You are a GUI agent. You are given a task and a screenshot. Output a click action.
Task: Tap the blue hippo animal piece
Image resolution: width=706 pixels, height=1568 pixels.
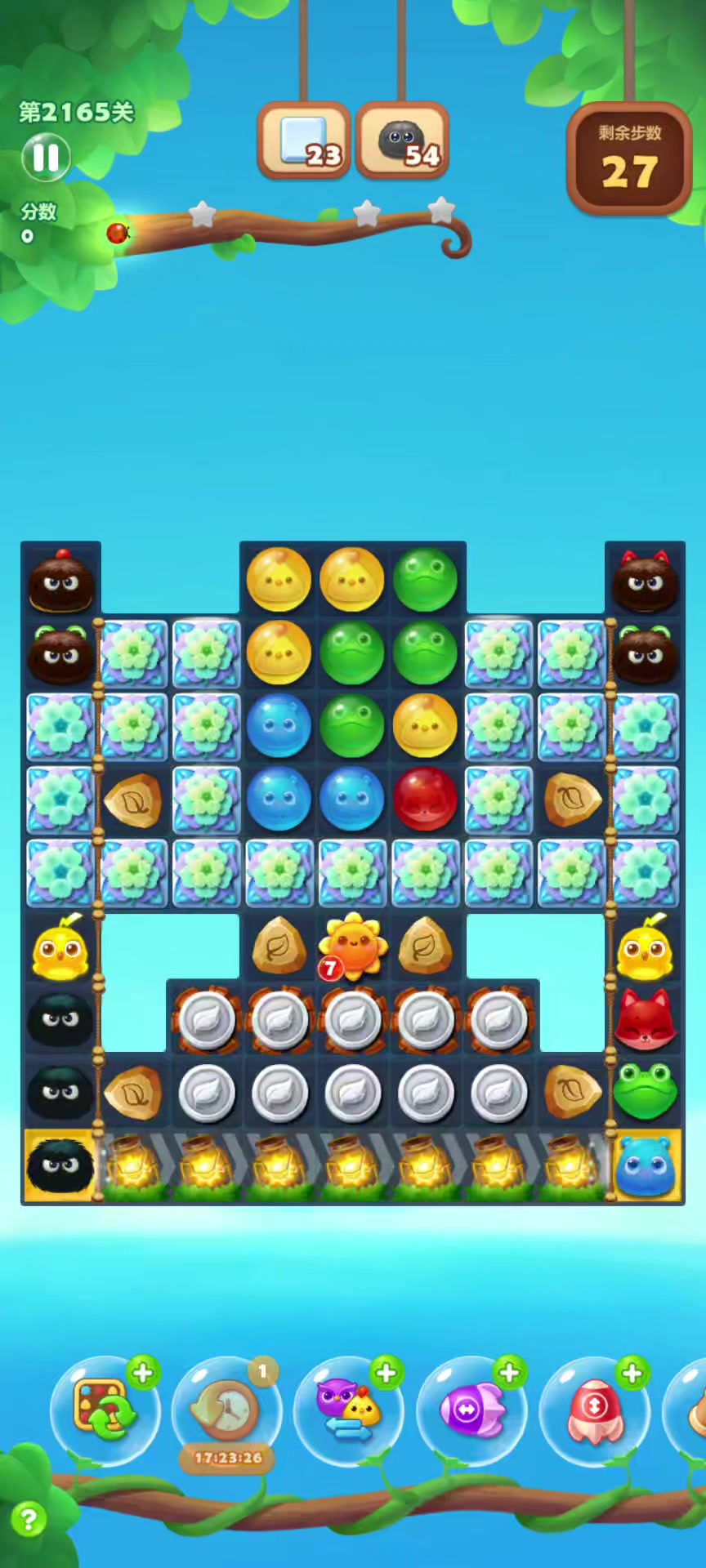point(646,1166)
